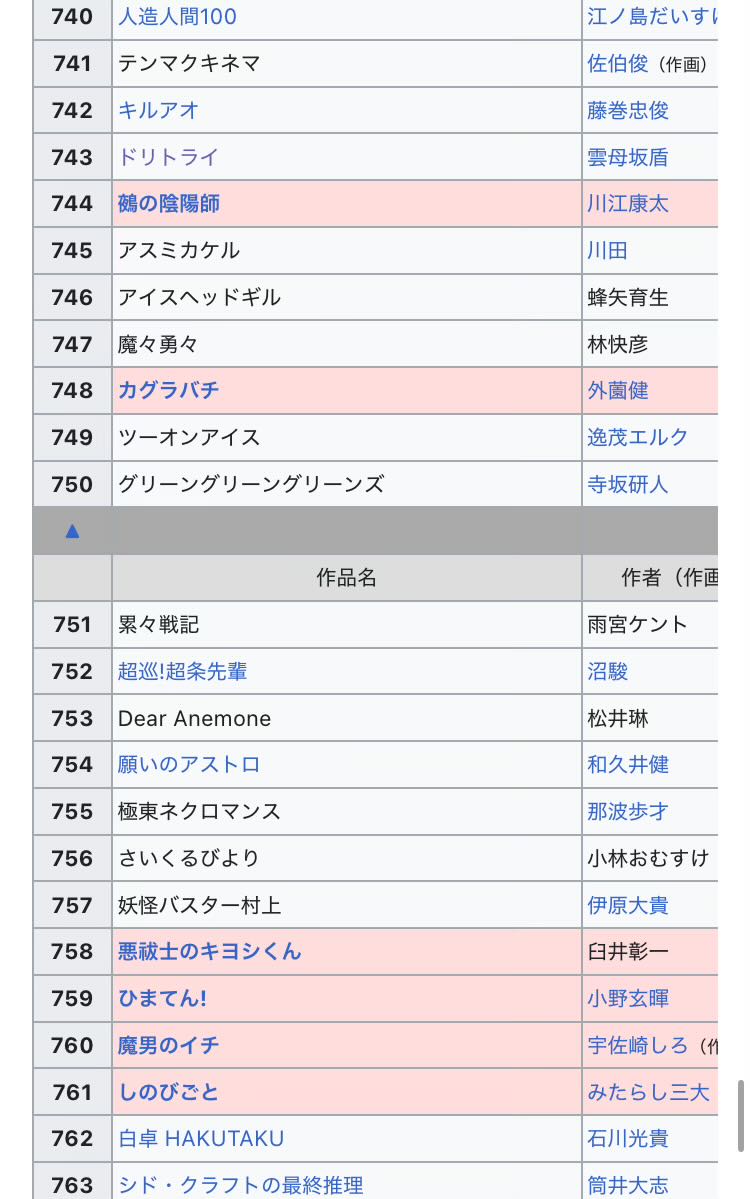Open the キルアオ link
The image size is (750, 1199).
tap(158, 110)
